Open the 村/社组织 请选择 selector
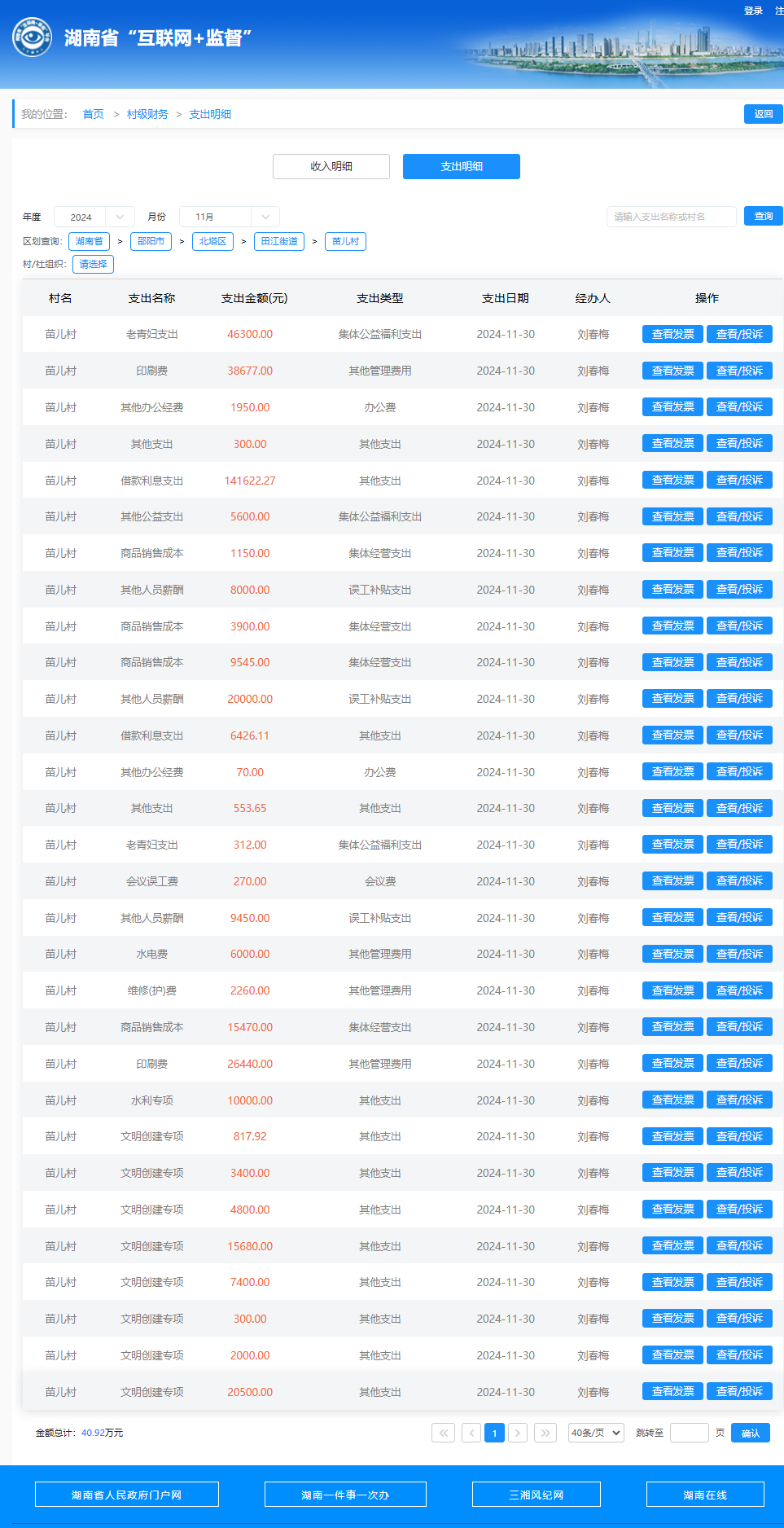The image size is (784, 1528). point(93,264)
